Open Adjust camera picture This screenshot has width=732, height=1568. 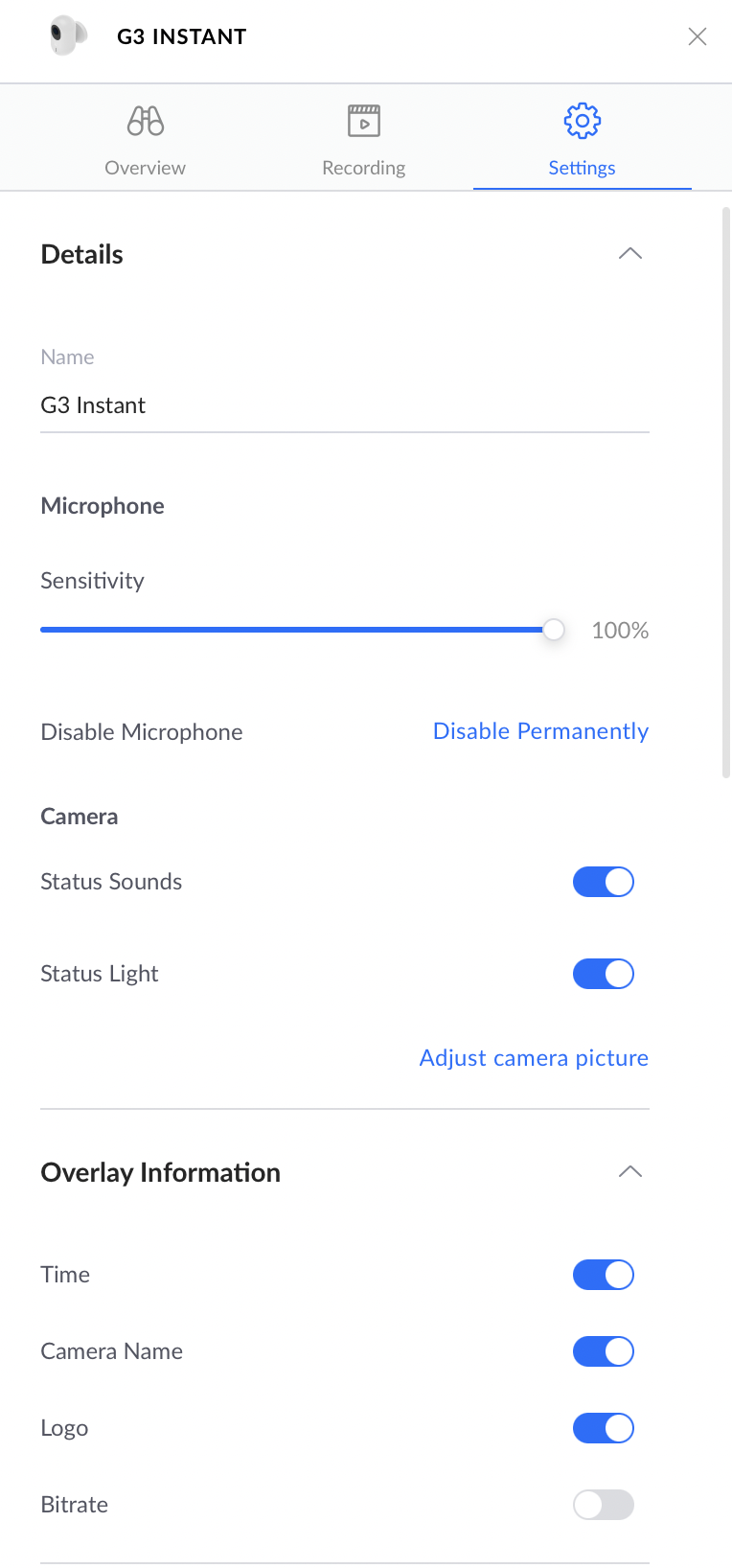[534, 1058]
